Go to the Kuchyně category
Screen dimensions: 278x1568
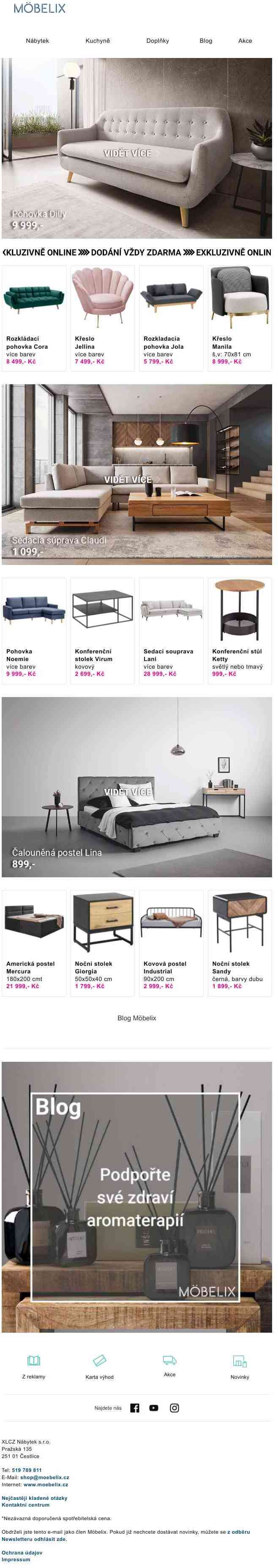[x=97, y=41]
